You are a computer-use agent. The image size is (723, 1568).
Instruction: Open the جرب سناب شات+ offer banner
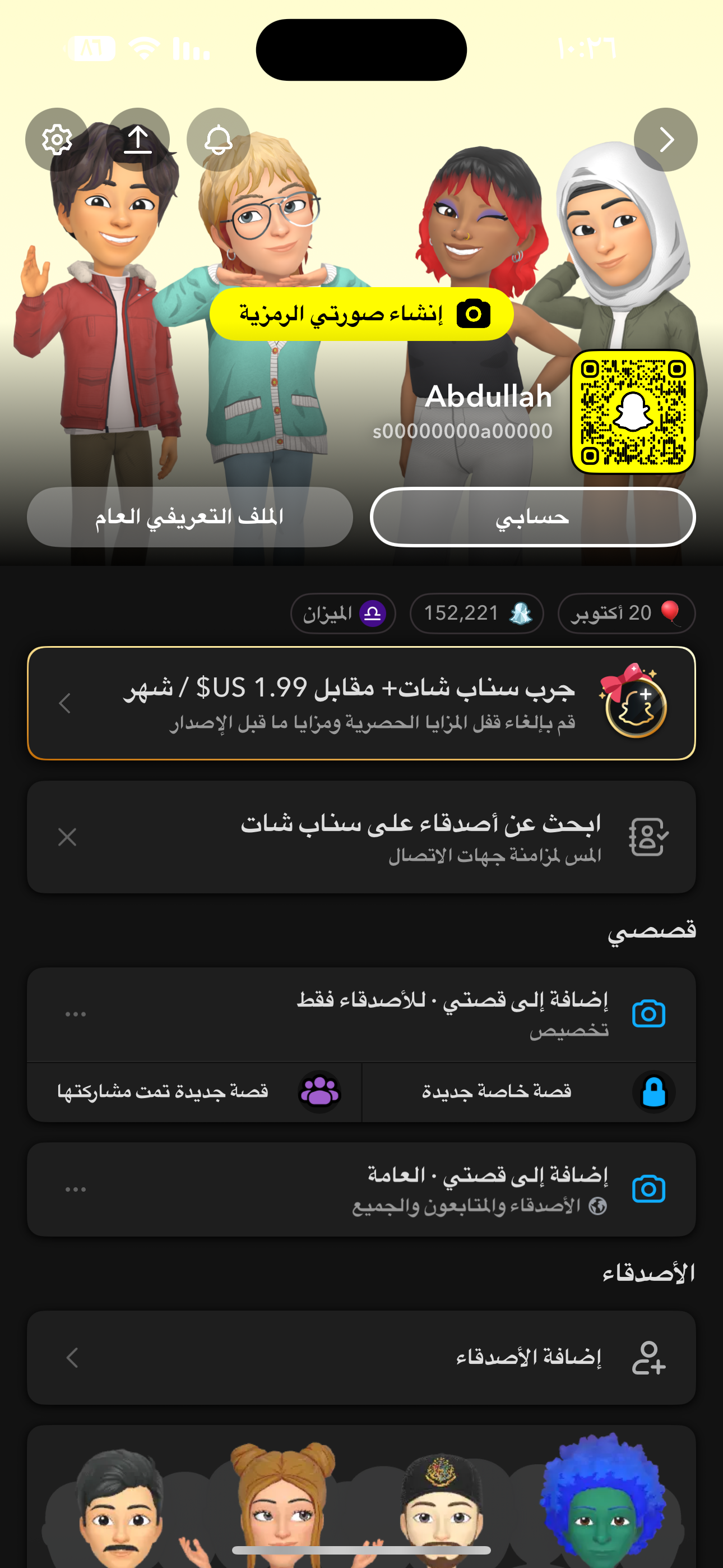pos(361,703)
